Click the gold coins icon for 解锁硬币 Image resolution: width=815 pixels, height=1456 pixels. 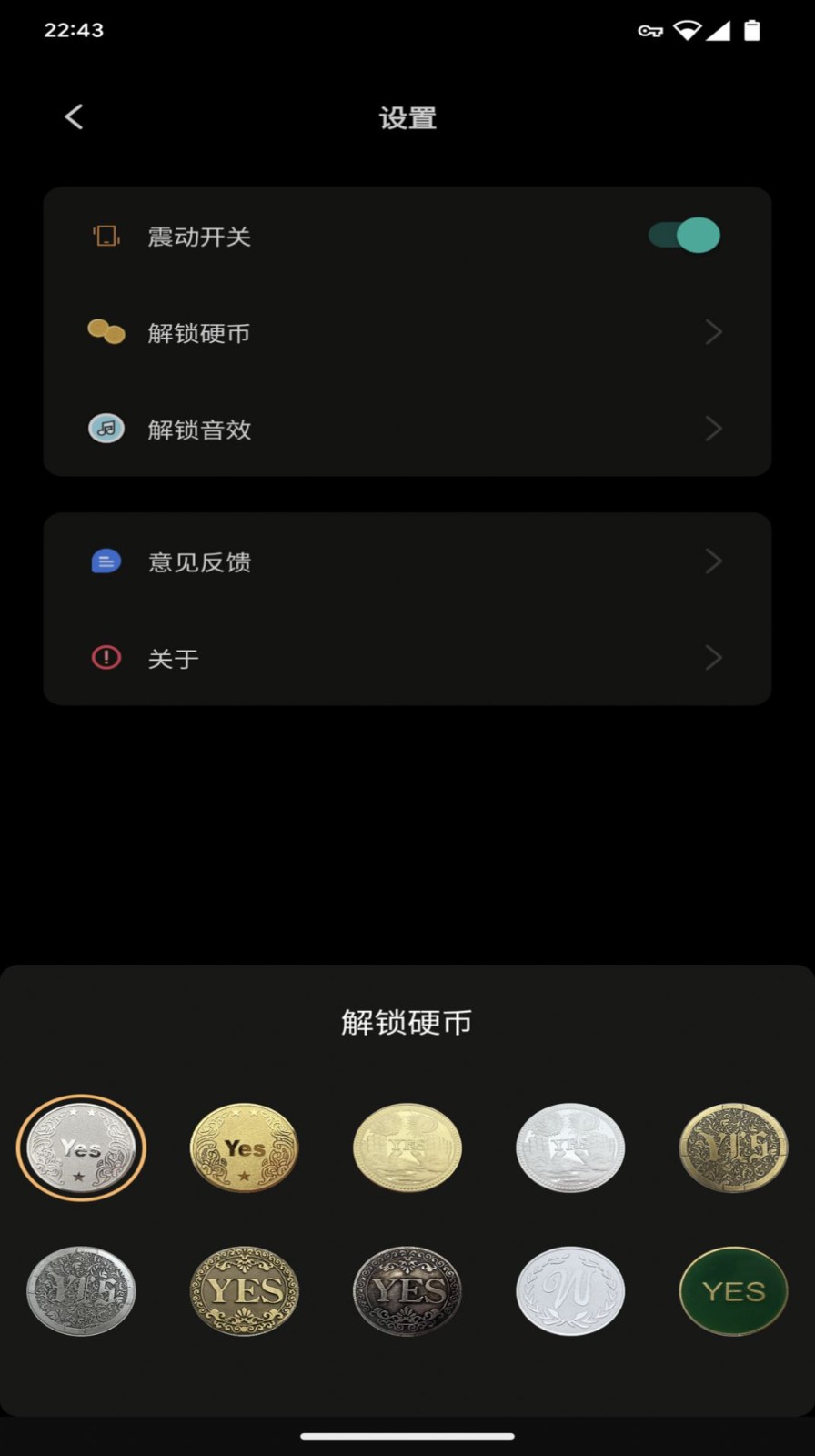click(105, 331)
